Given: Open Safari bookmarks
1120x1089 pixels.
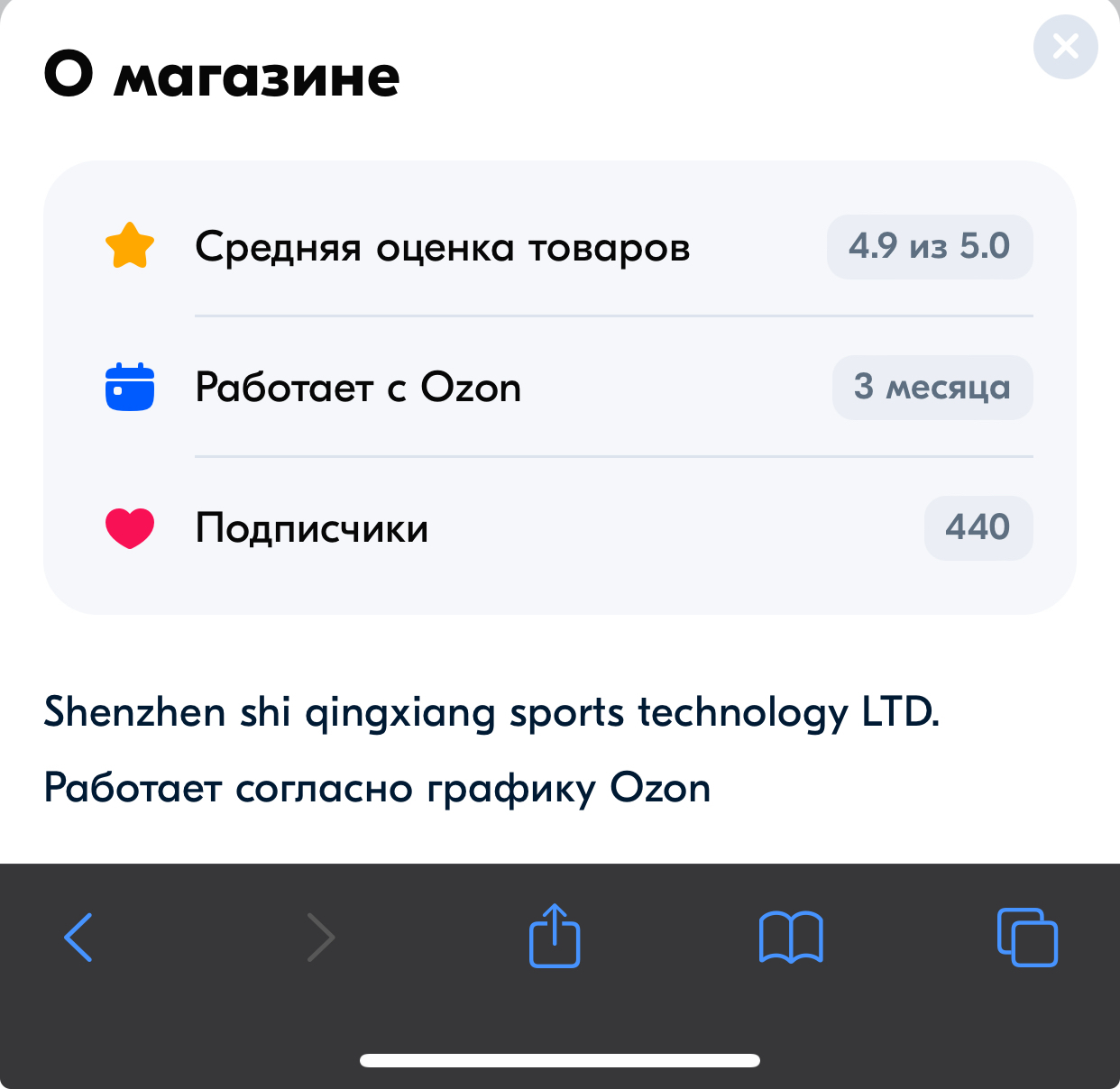Looking at the screenshot, I should 791,938.
